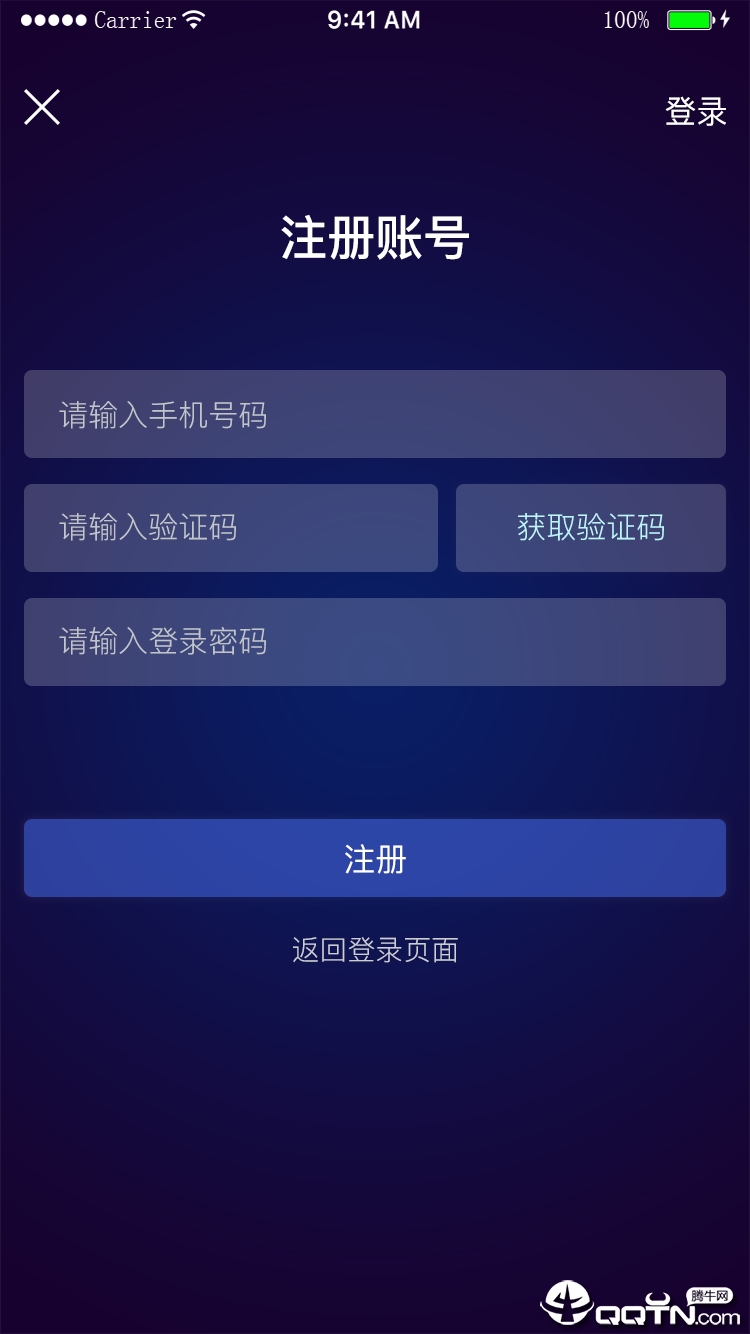
Task: Request a code with 获取验证码
Action: coord(590,528)
